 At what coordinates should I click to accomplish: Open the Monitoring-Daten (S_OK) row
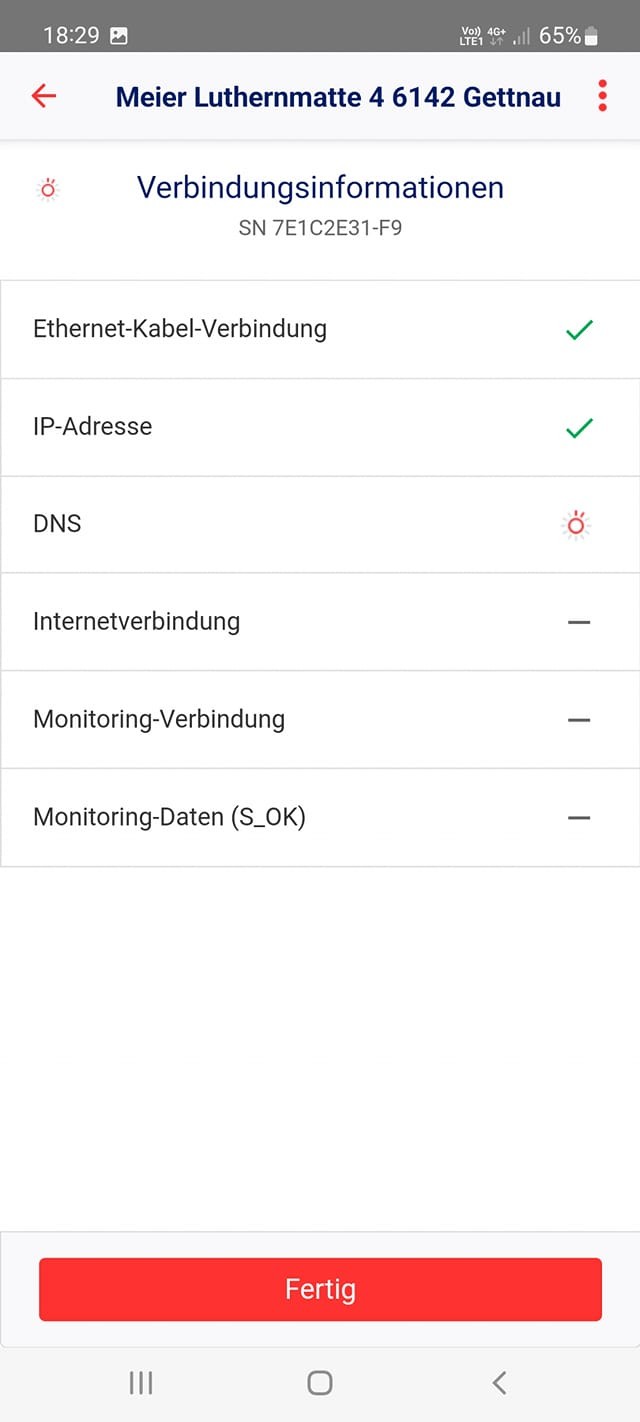pos(320,817)
